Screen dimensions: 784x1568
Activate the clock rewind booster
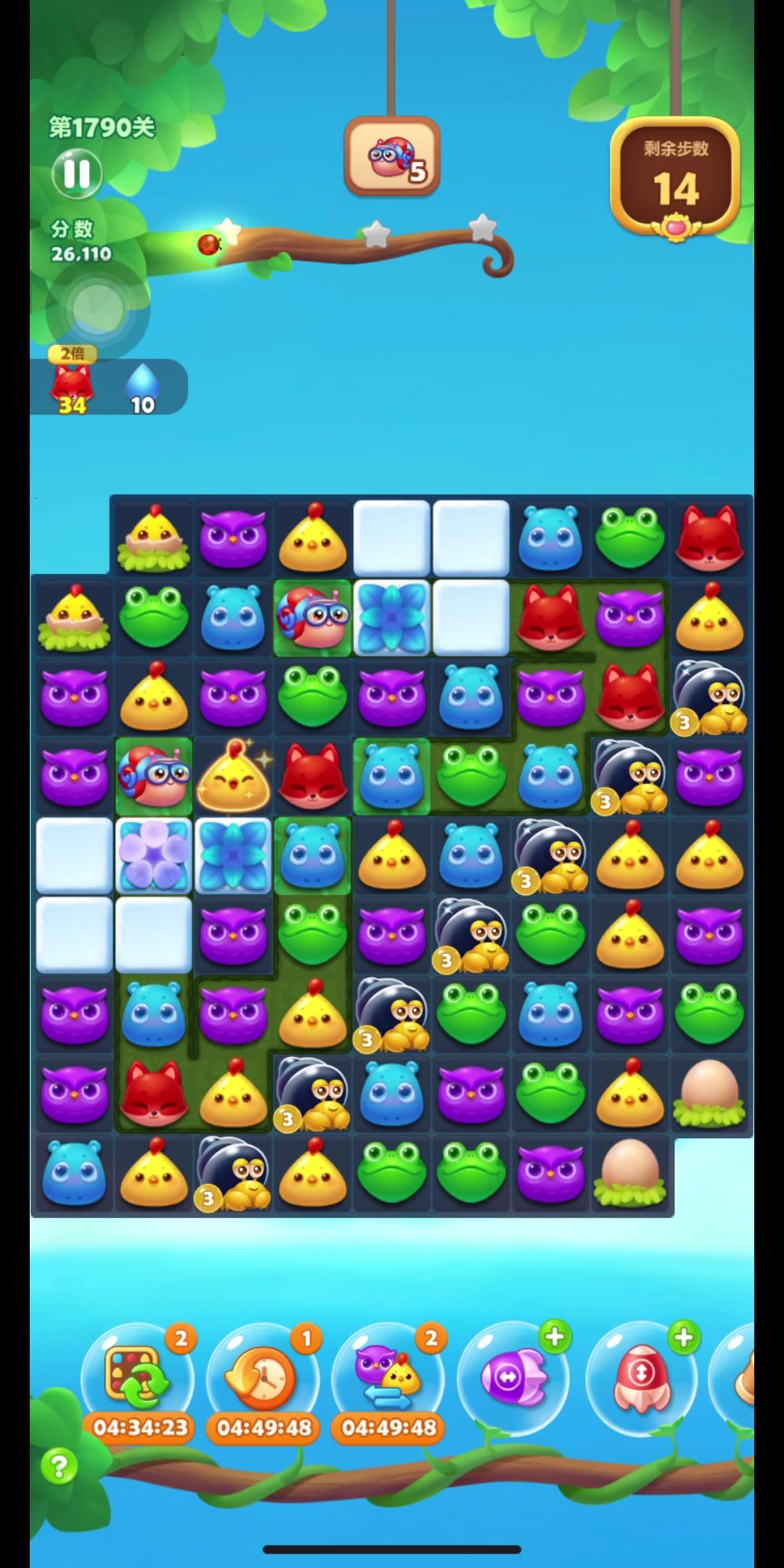click(x=263, y=1377)
